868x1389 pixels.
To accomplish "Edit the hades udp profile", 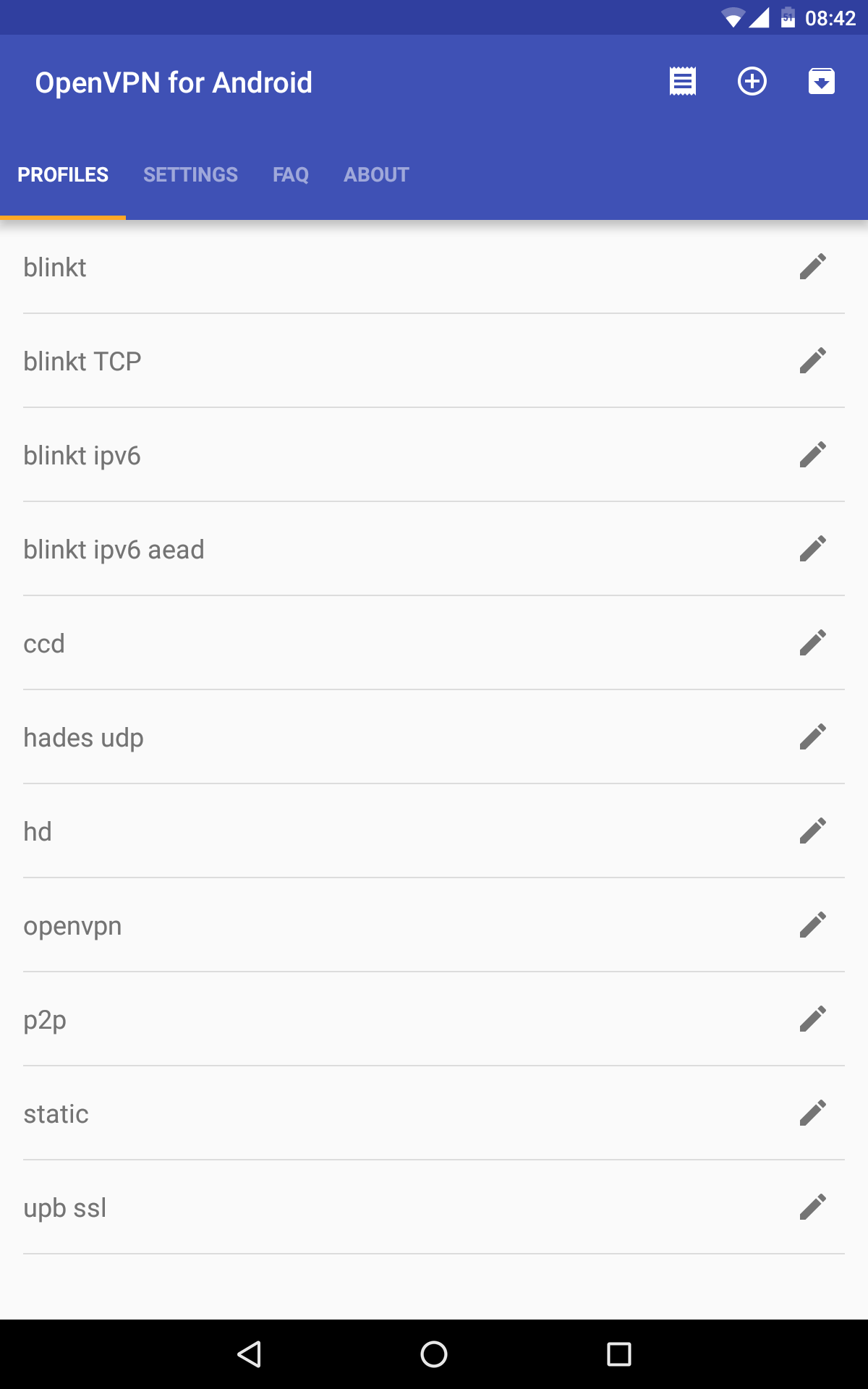I will click(812, 736).
